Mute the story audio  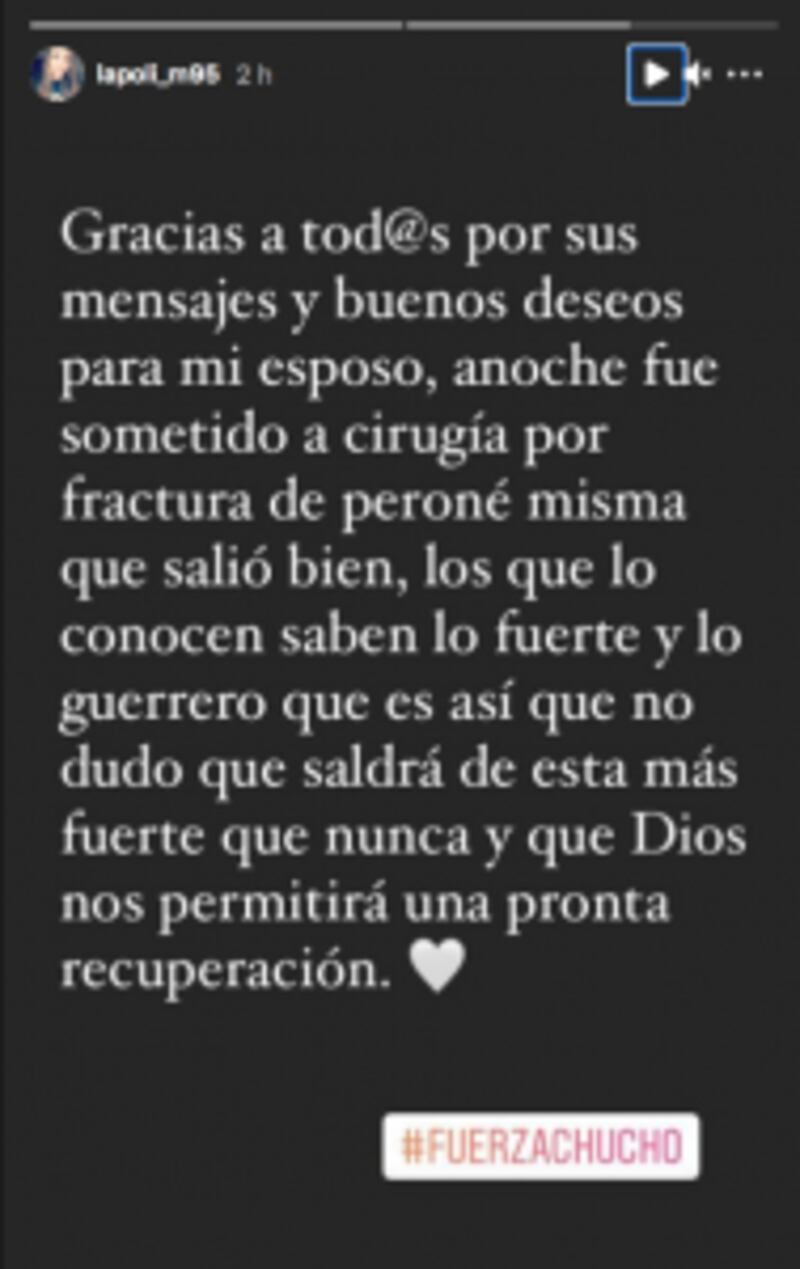pos(699,74)
